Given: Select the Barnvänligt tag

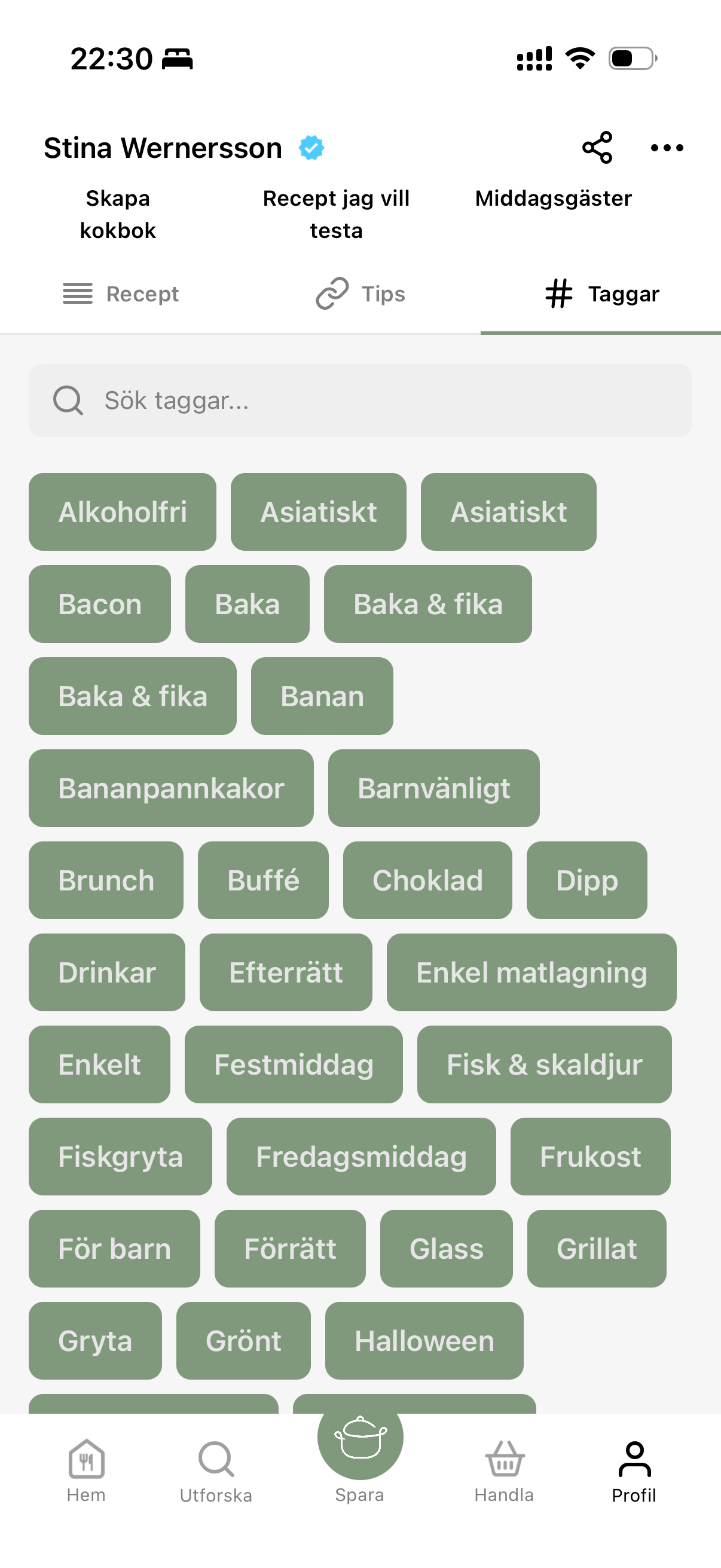Looking at the screenshot, I should [434, 788].
